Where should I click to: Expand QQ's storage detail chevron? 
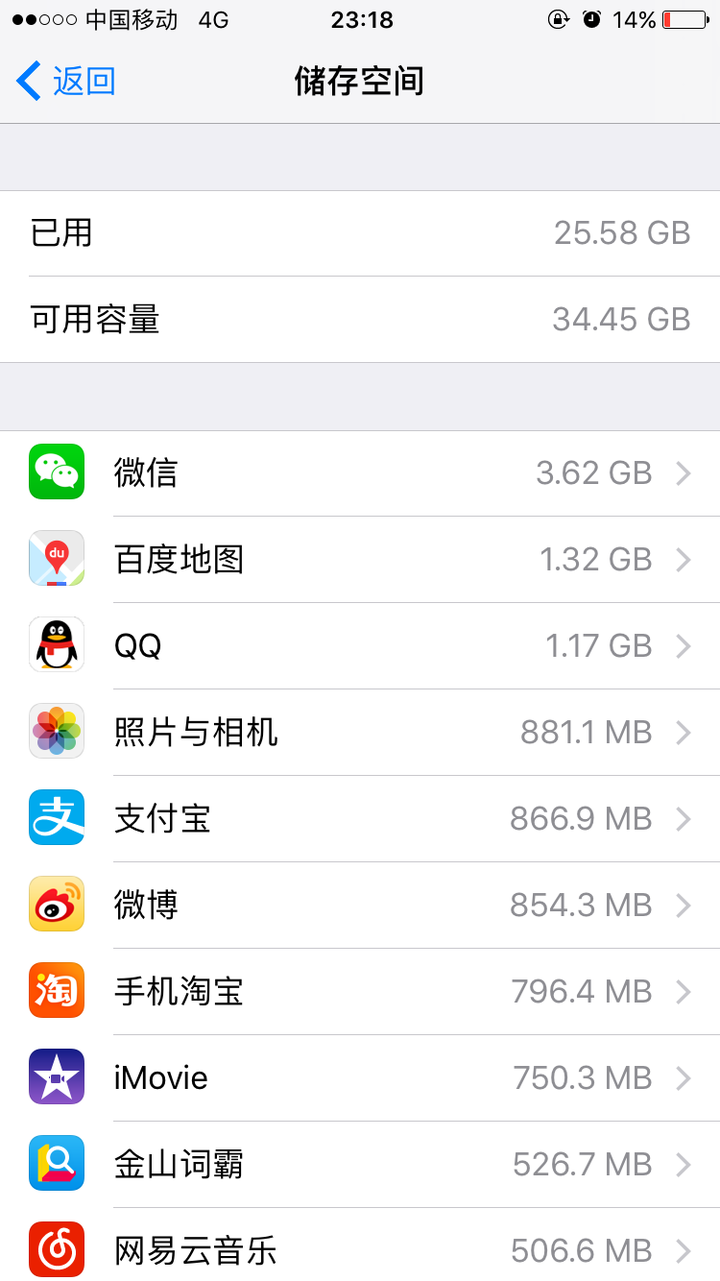684,645
